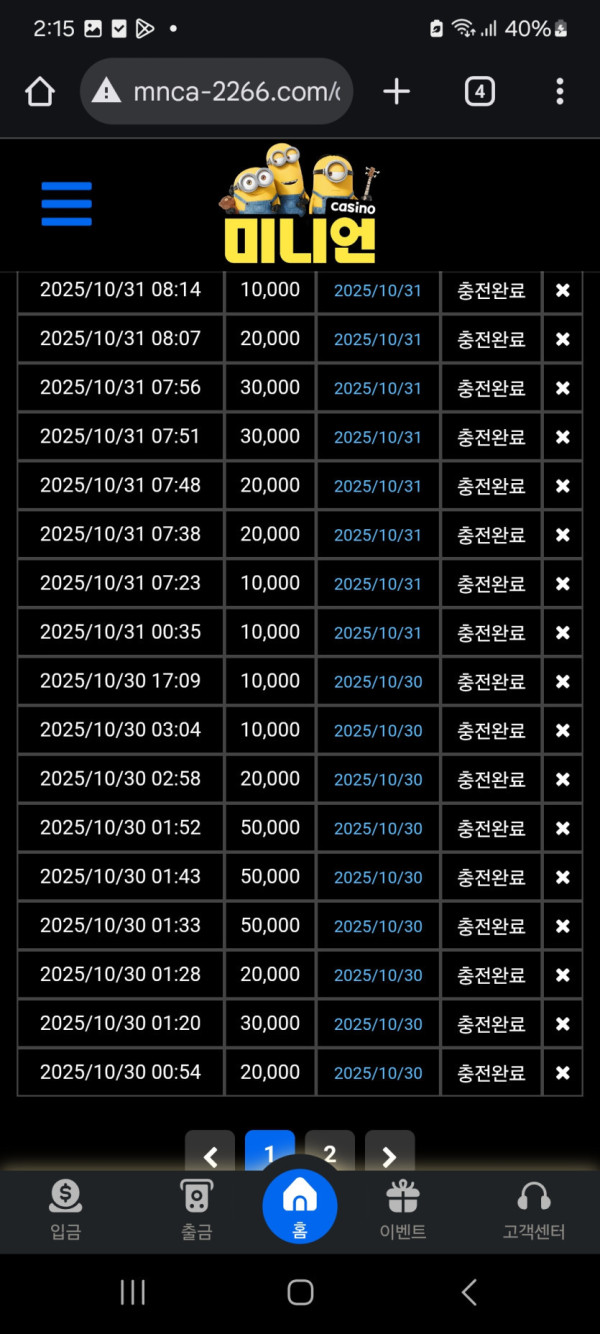Screen dimensions: 600x1334
Task: Switch to the 입금 tab
Action: (66, 1208)
